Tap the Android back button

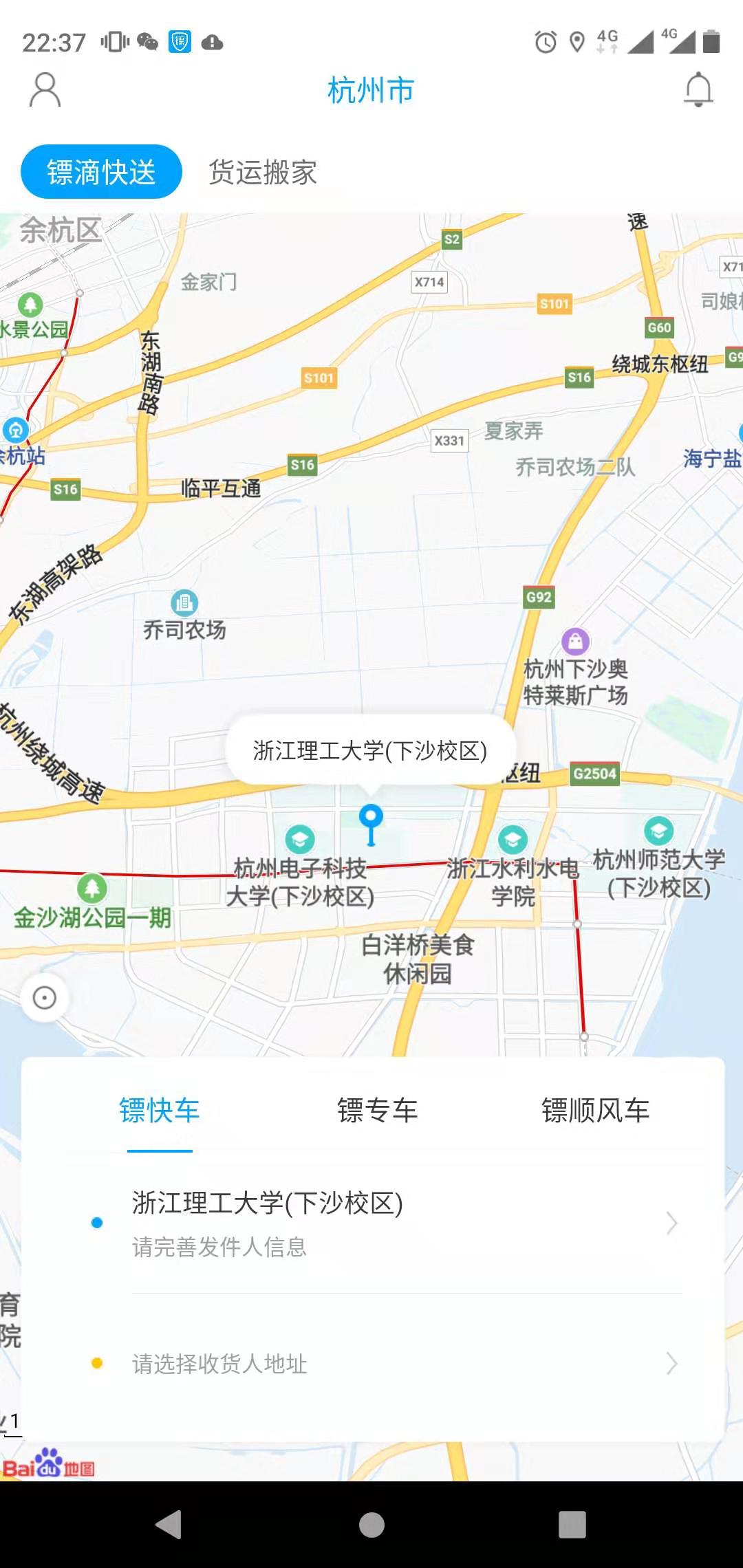(x=169, y=1525)
